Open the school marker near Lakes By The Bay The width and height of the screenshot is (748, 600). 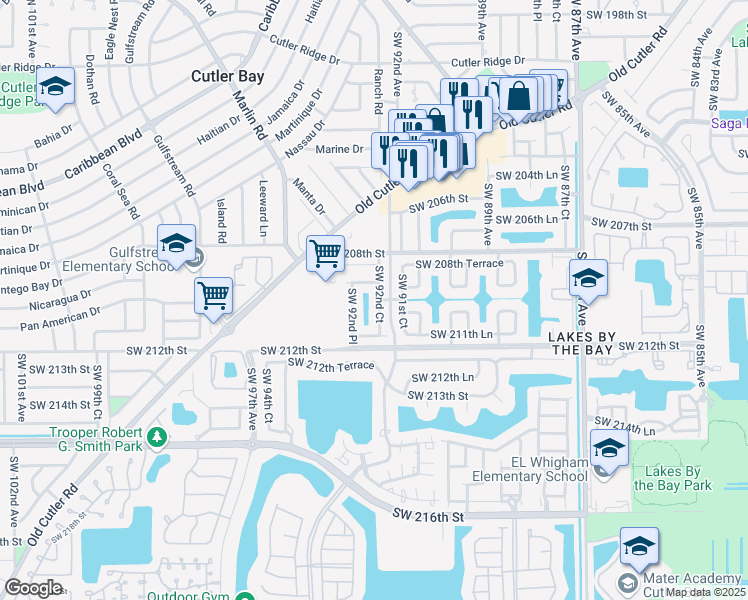pyautogui.click(x=588, y=279)
